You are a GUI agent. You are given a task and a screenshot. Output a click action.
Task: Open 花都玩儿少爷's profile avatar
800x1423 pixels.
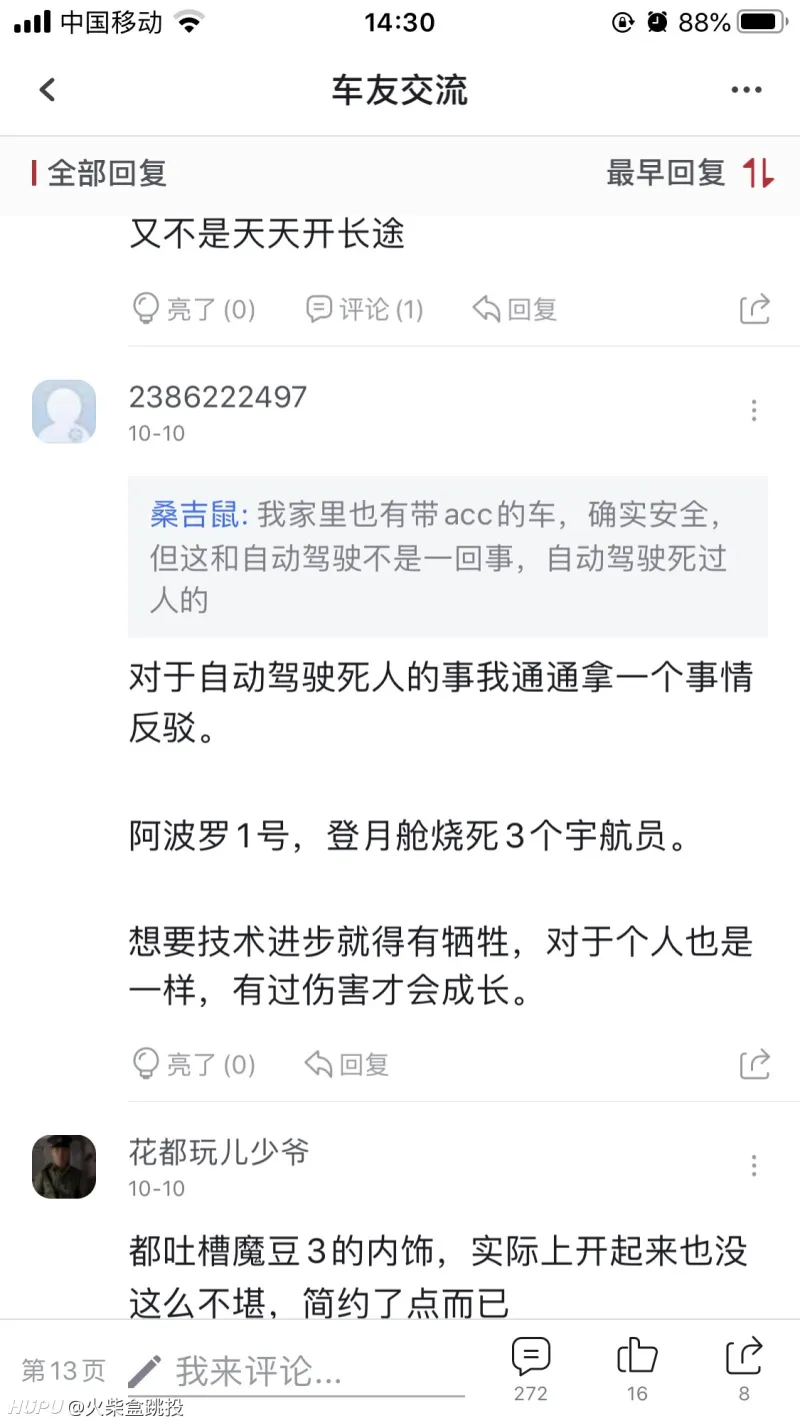64,1166
